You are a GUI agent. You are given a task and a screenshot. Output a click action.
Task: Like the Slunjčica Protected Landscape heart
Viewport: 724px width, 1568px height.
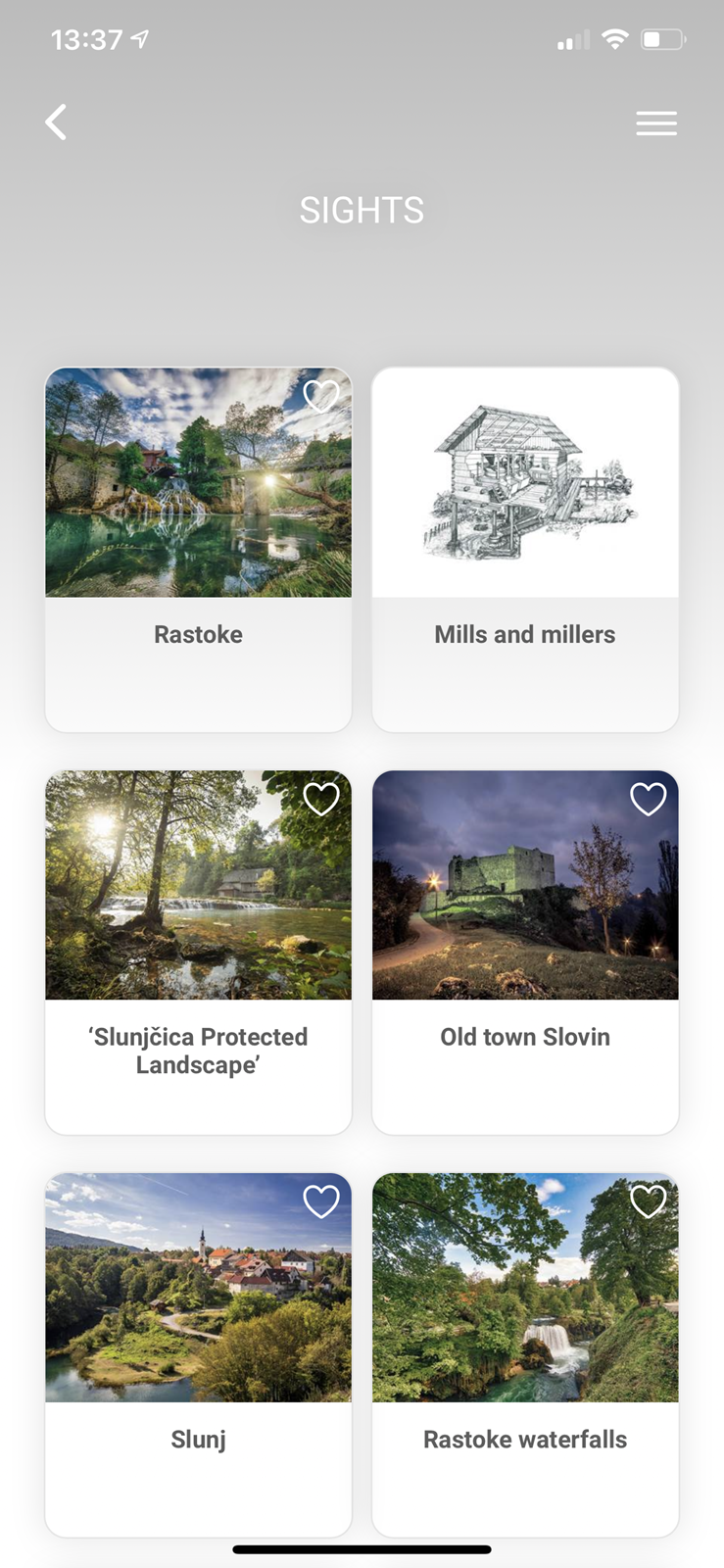pyautogui.click(x=321, y=799)
